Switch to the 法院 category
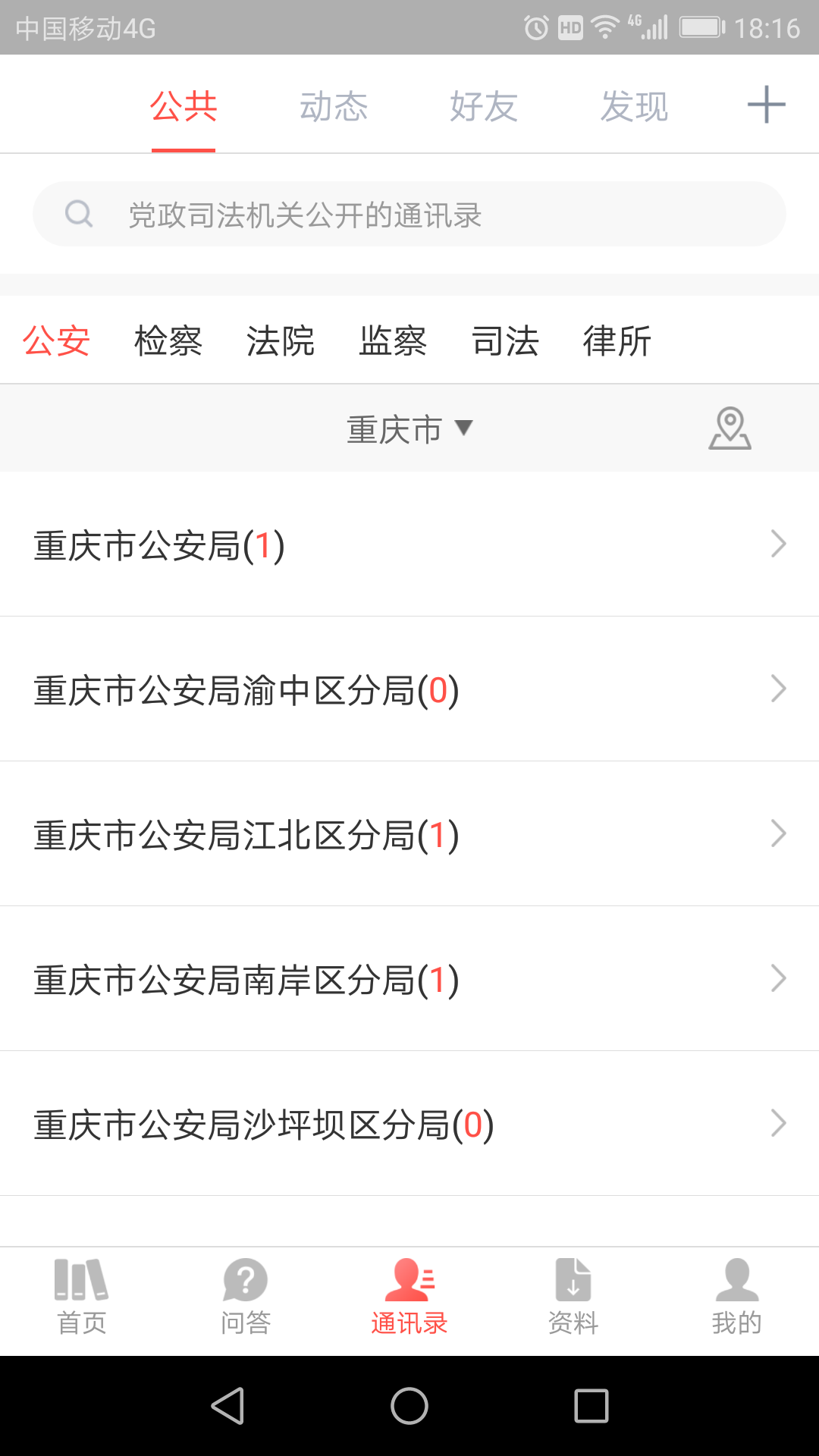Screen dimensions: 819x1456 (x=281, y=341)
